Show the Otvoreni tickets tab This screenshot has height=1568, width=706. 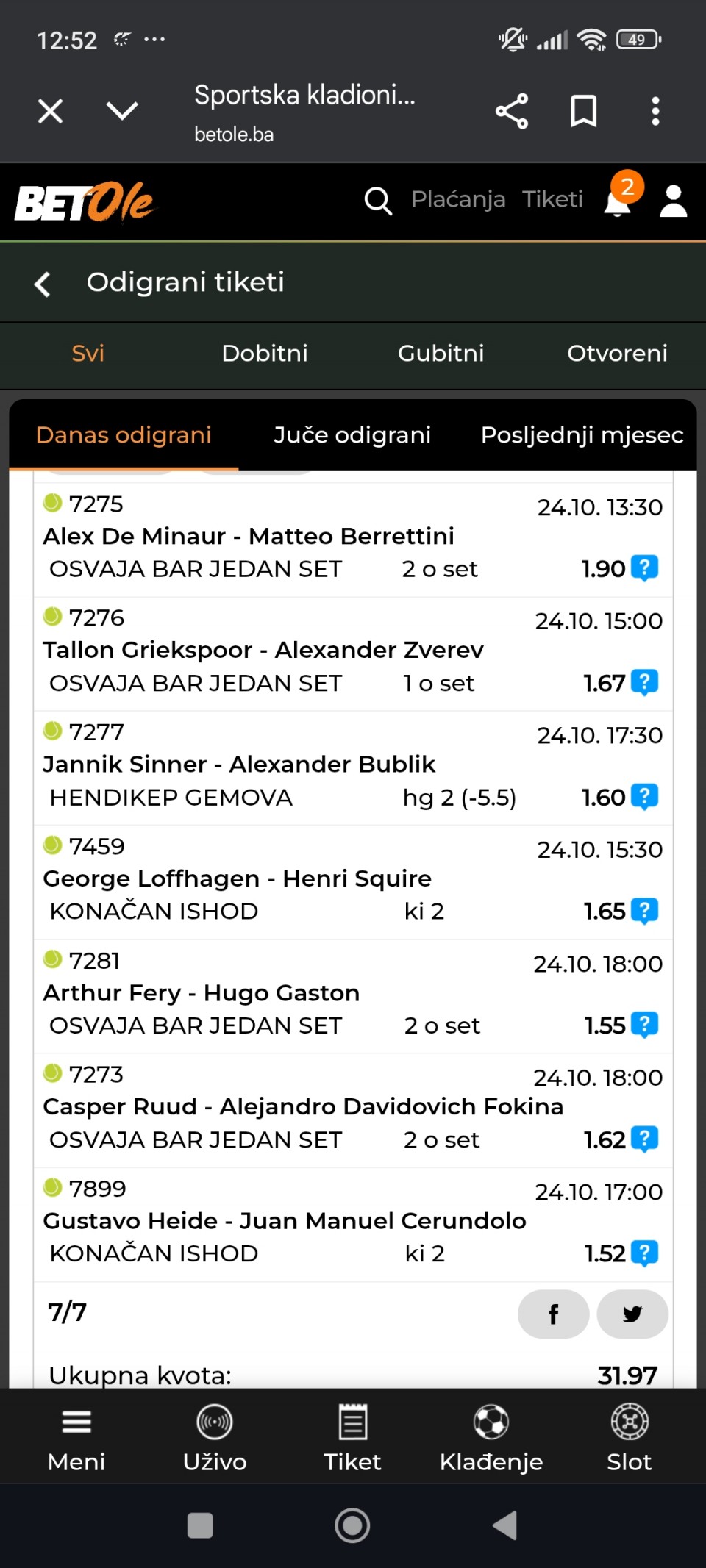tap(617, 354)
